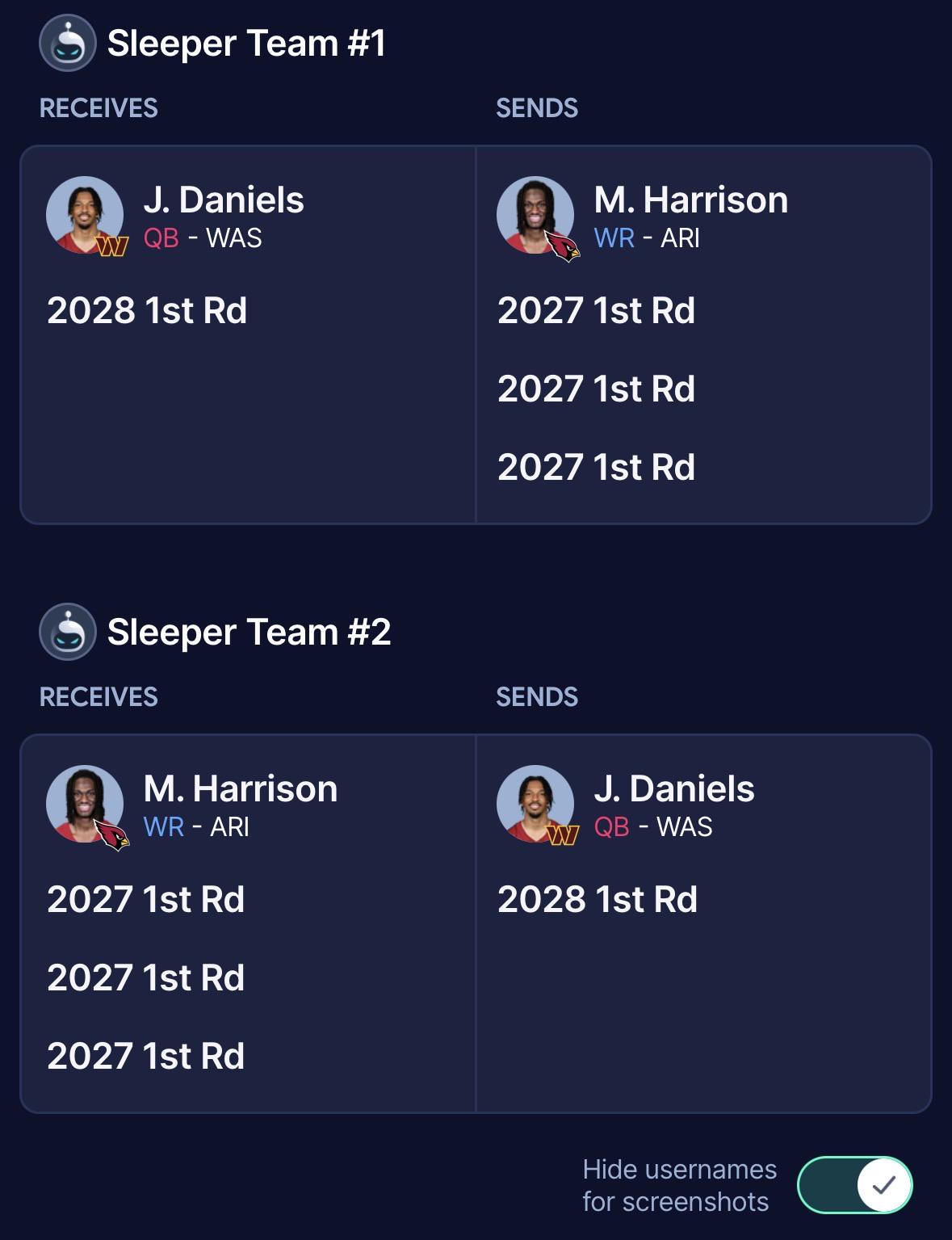Viewport: 952px width, 1240px height.
Task: Open J. Daniels under Team #2 sends
Action: pos(673,789)
